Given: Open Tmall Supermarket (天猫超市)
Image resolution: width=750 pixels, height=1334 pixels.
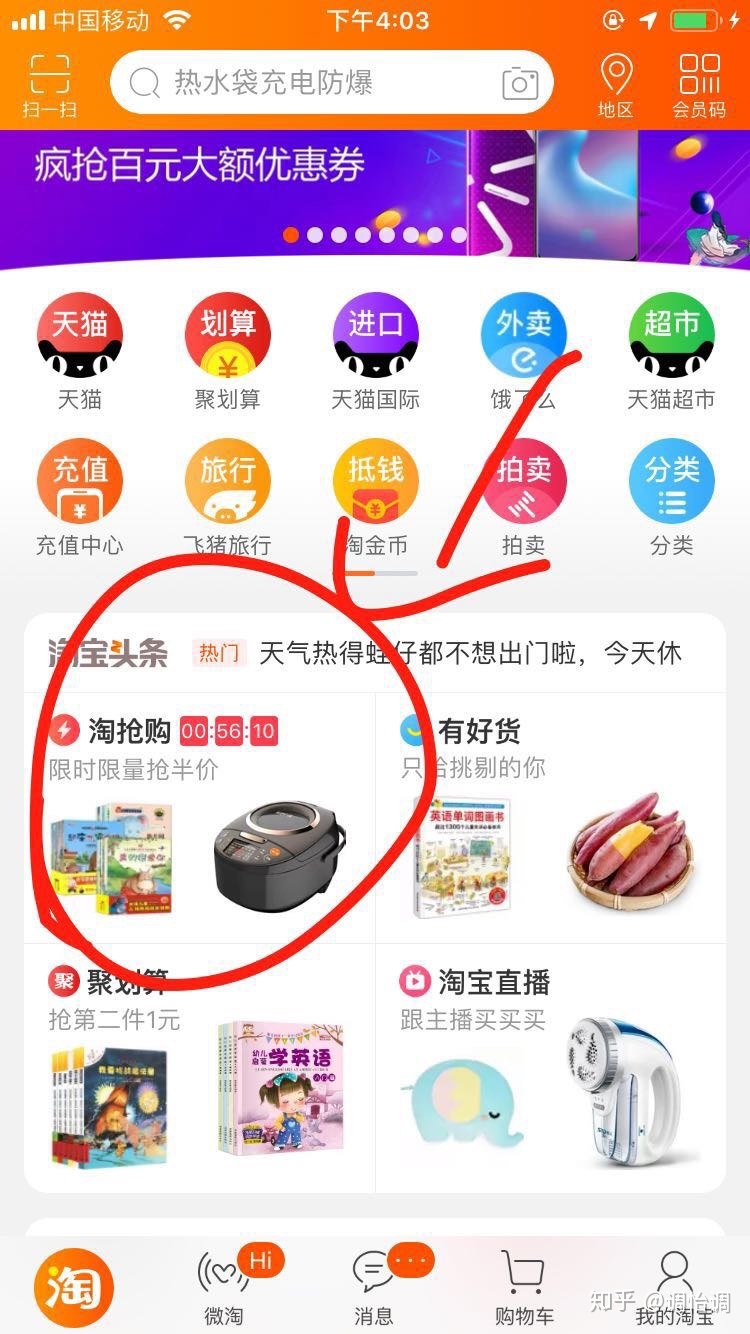Looking at the screenshot, I should 672,335.
